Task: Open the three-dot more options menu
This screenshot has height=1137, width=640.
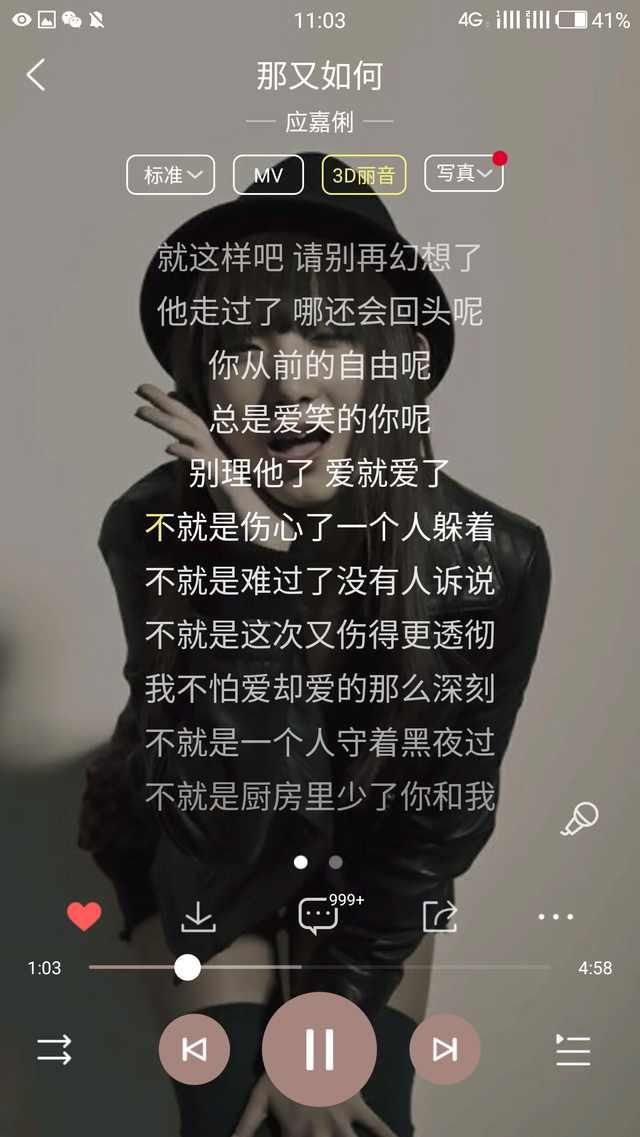Action: 556,916
